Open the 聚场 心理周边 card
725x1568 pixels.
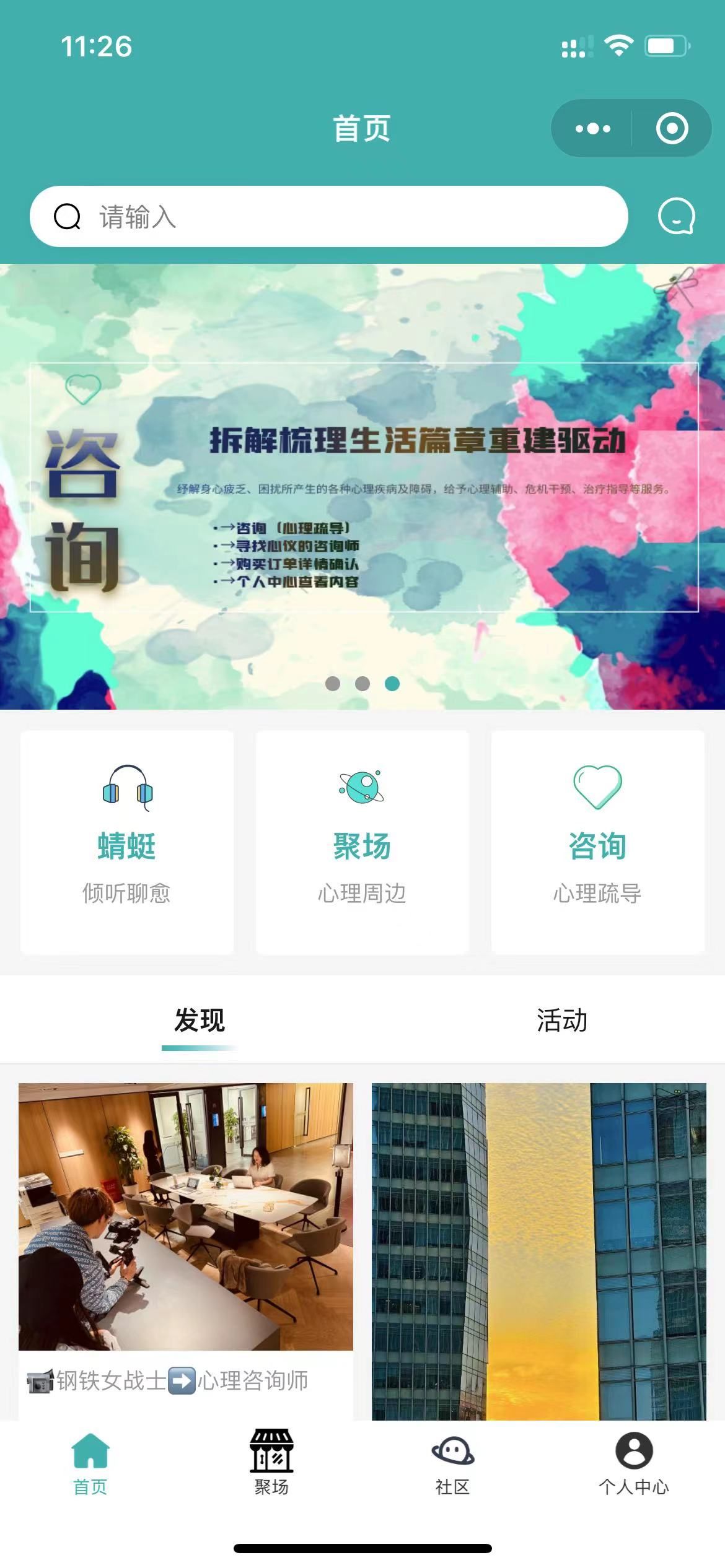tap(362, 842)
